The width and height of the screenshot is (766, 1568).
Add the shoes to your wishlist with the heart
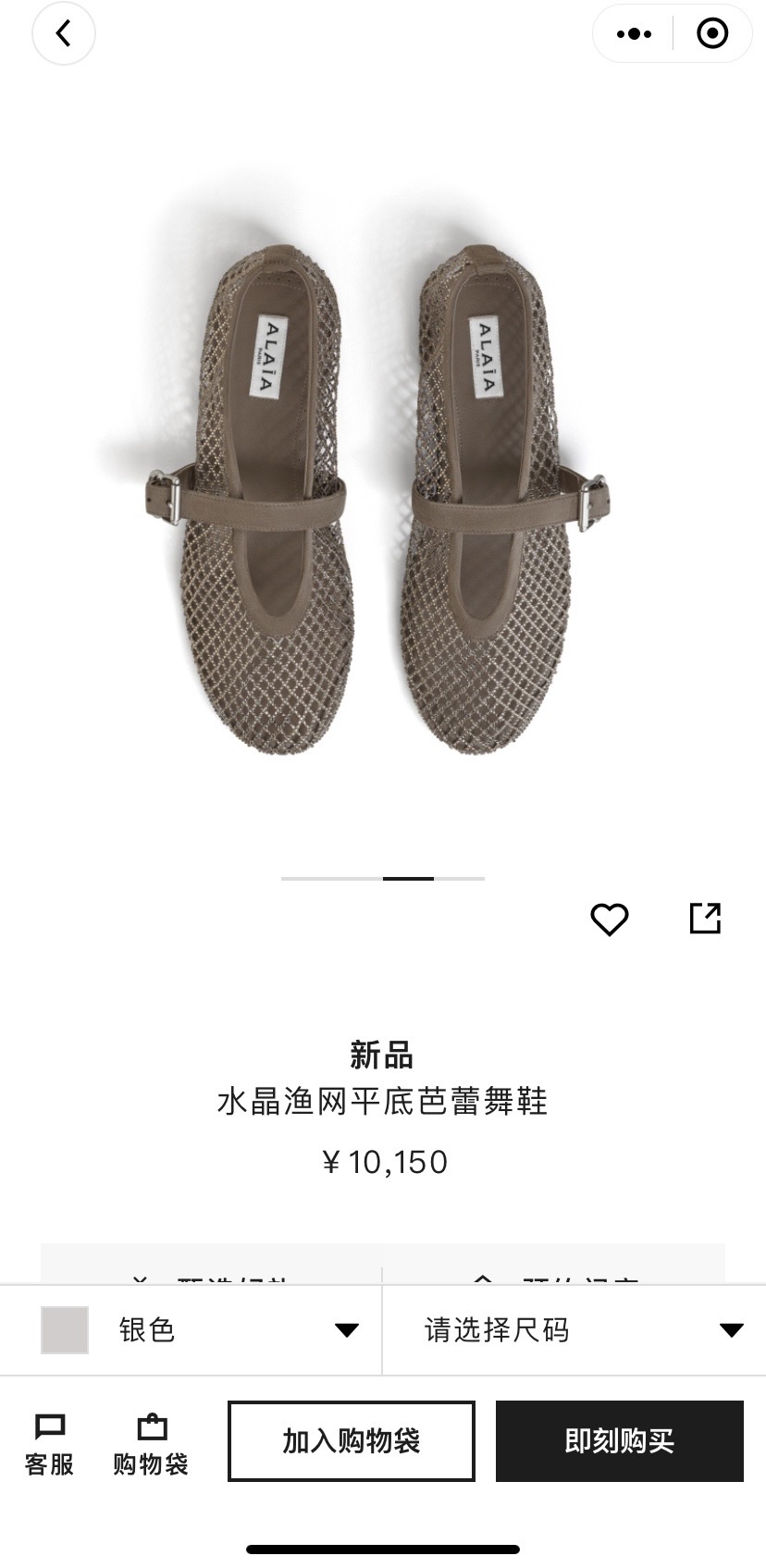pos(609,919)
